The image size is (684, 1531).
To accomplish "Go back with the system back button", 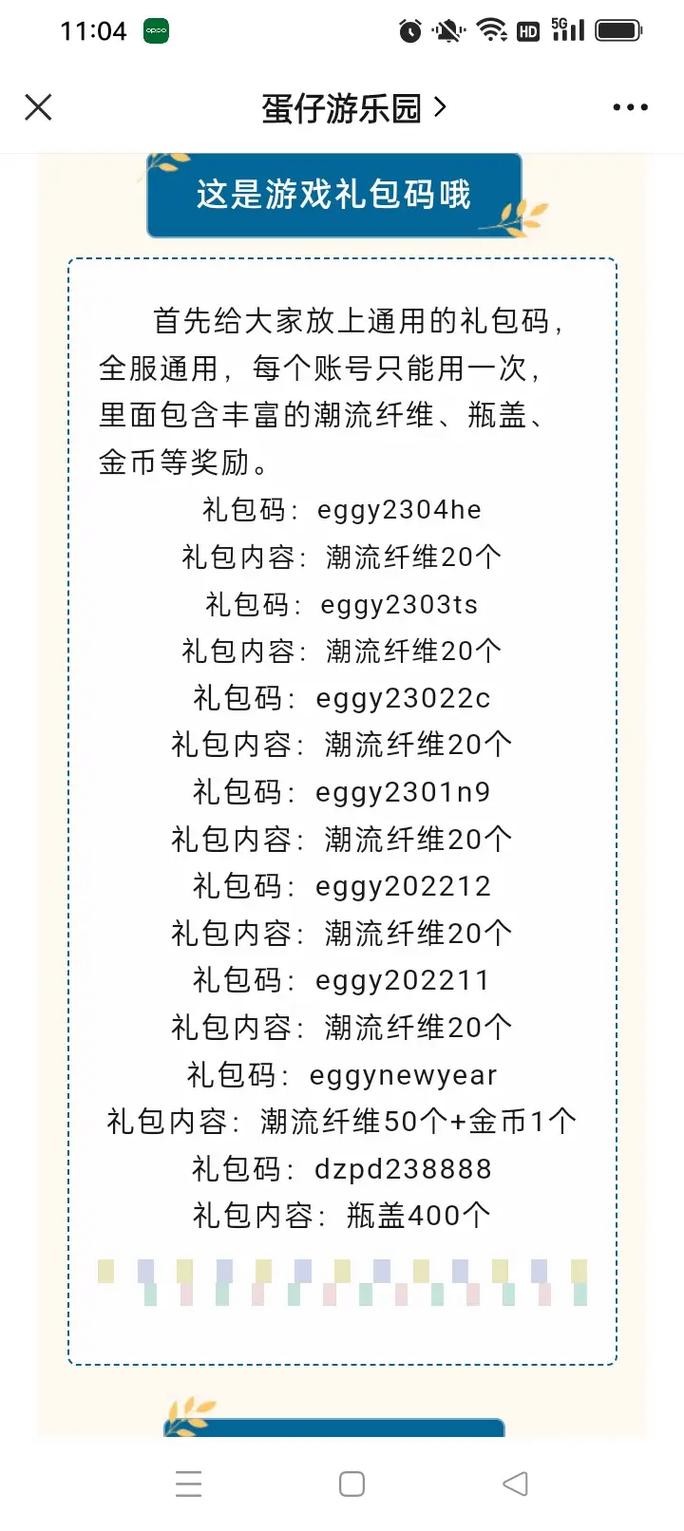I will (515, 1483).
